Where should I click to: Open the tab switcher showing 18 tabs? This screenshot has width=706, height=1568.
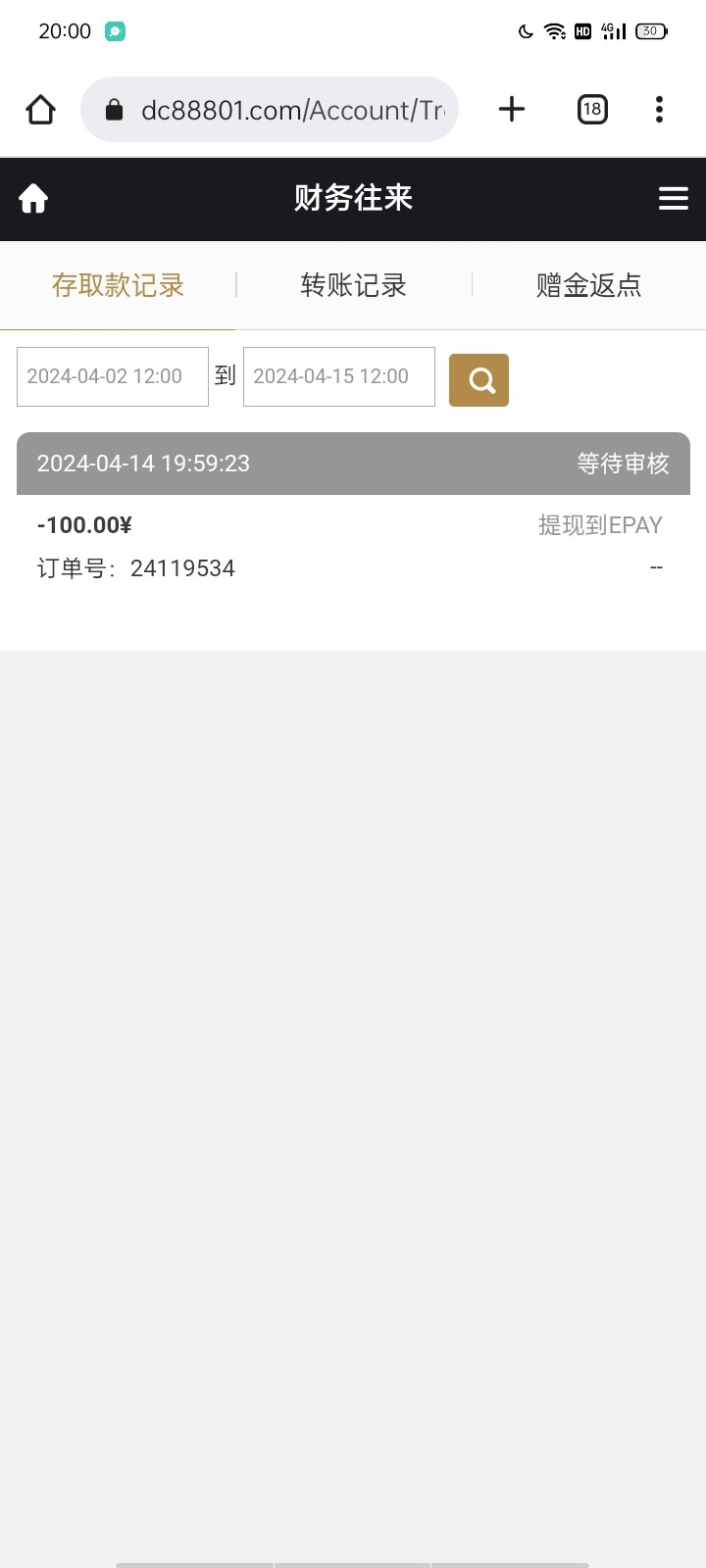pyautogui.click(x=592, y=109)
